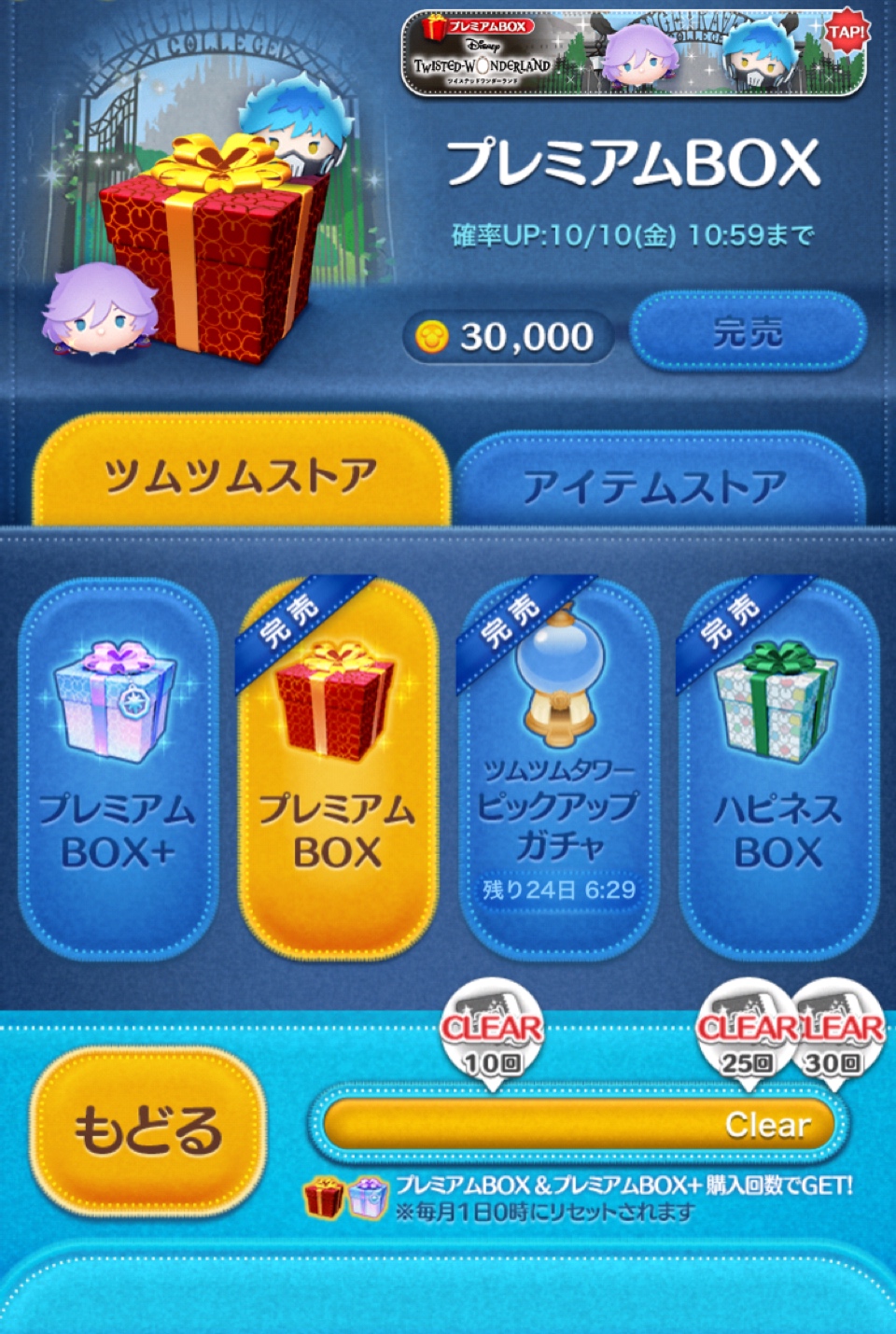Select the ハピネスBOX card

click(x=778, y=767)
